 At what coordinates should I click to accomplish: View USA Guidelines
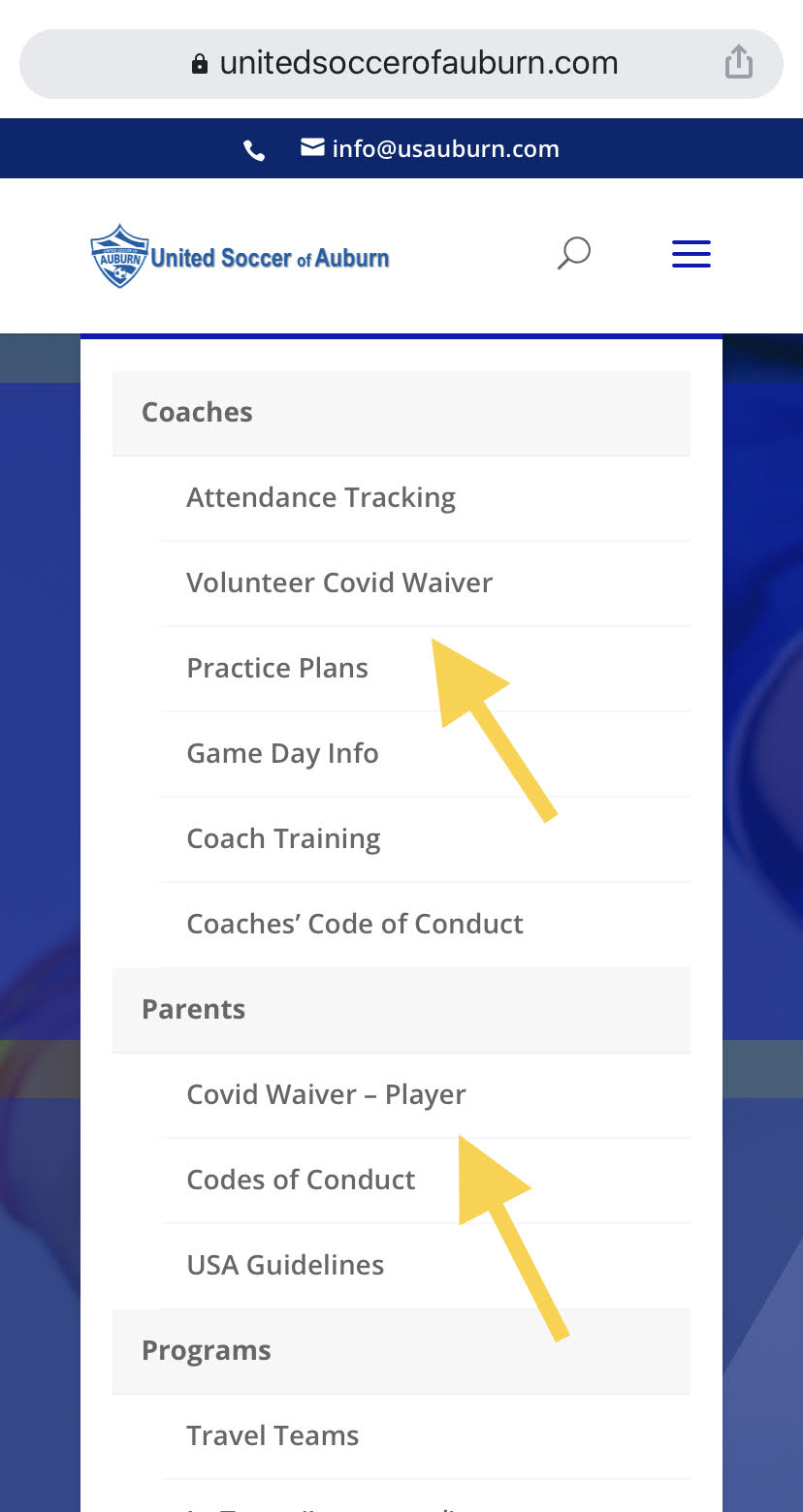tap(426, 1266)
